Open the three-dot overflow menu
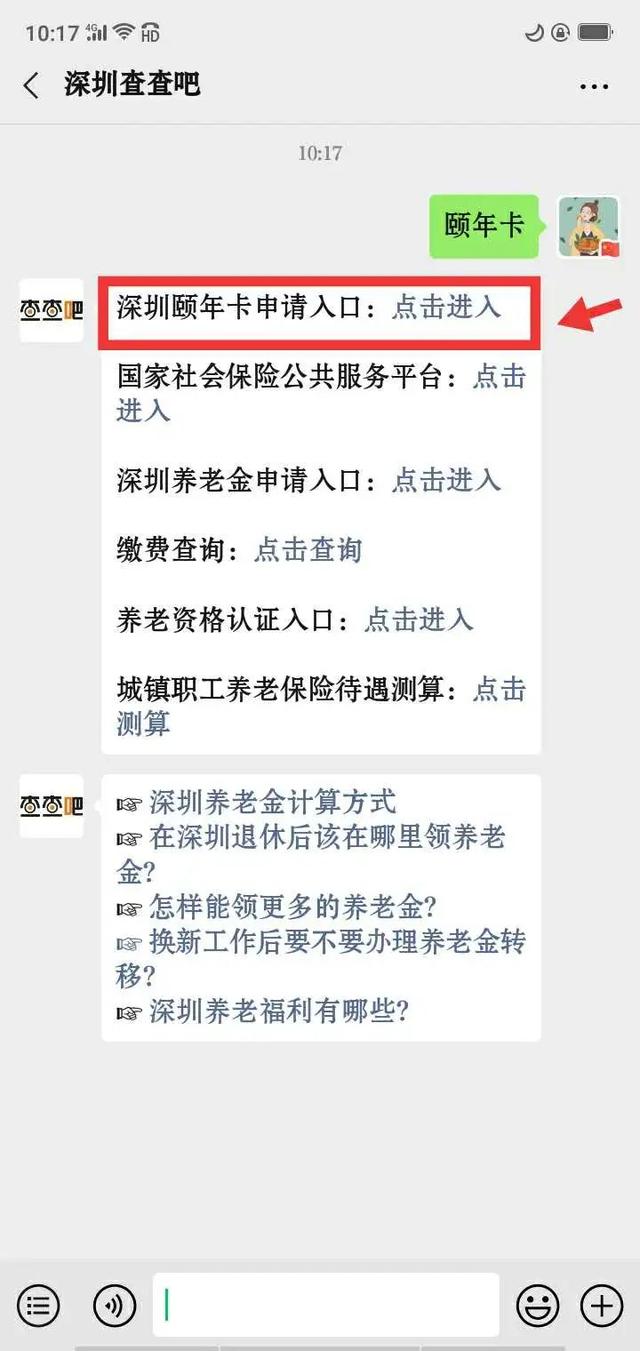 (594, 86)
